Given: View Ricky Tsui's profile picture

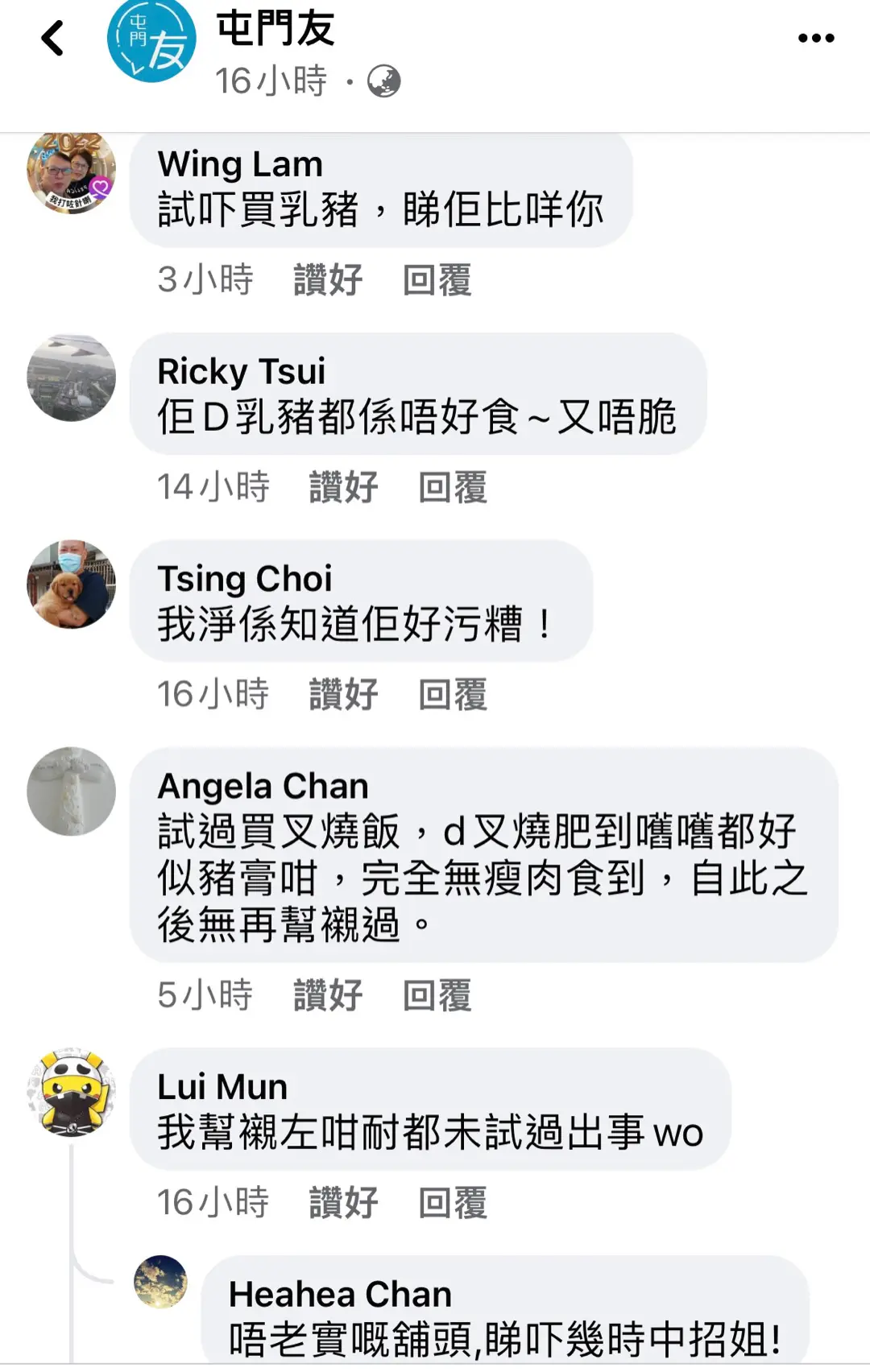Looking at the screenshot, I should click(71, 378).
